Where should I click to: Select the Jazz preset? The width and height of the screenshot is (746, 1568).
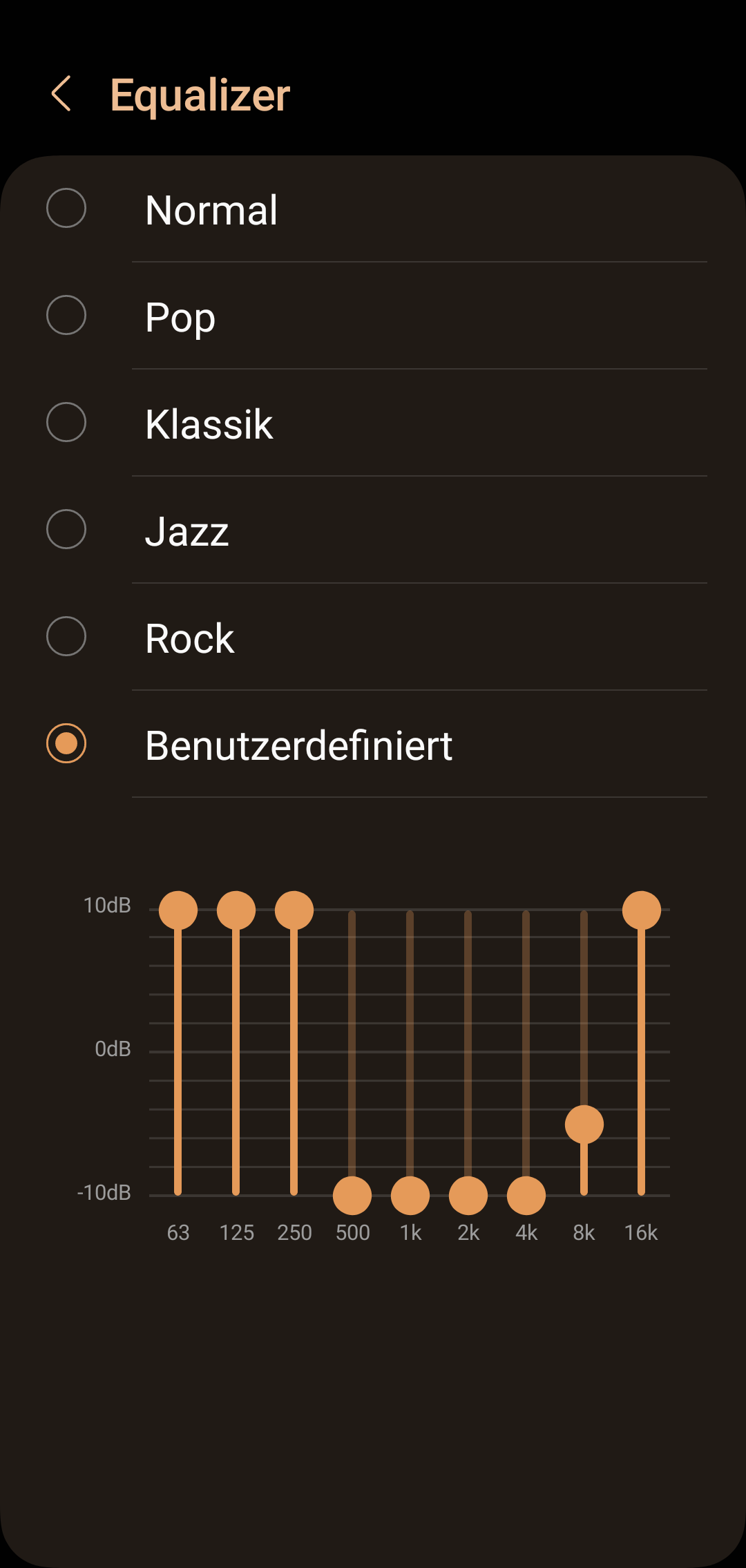pos(67,530)
